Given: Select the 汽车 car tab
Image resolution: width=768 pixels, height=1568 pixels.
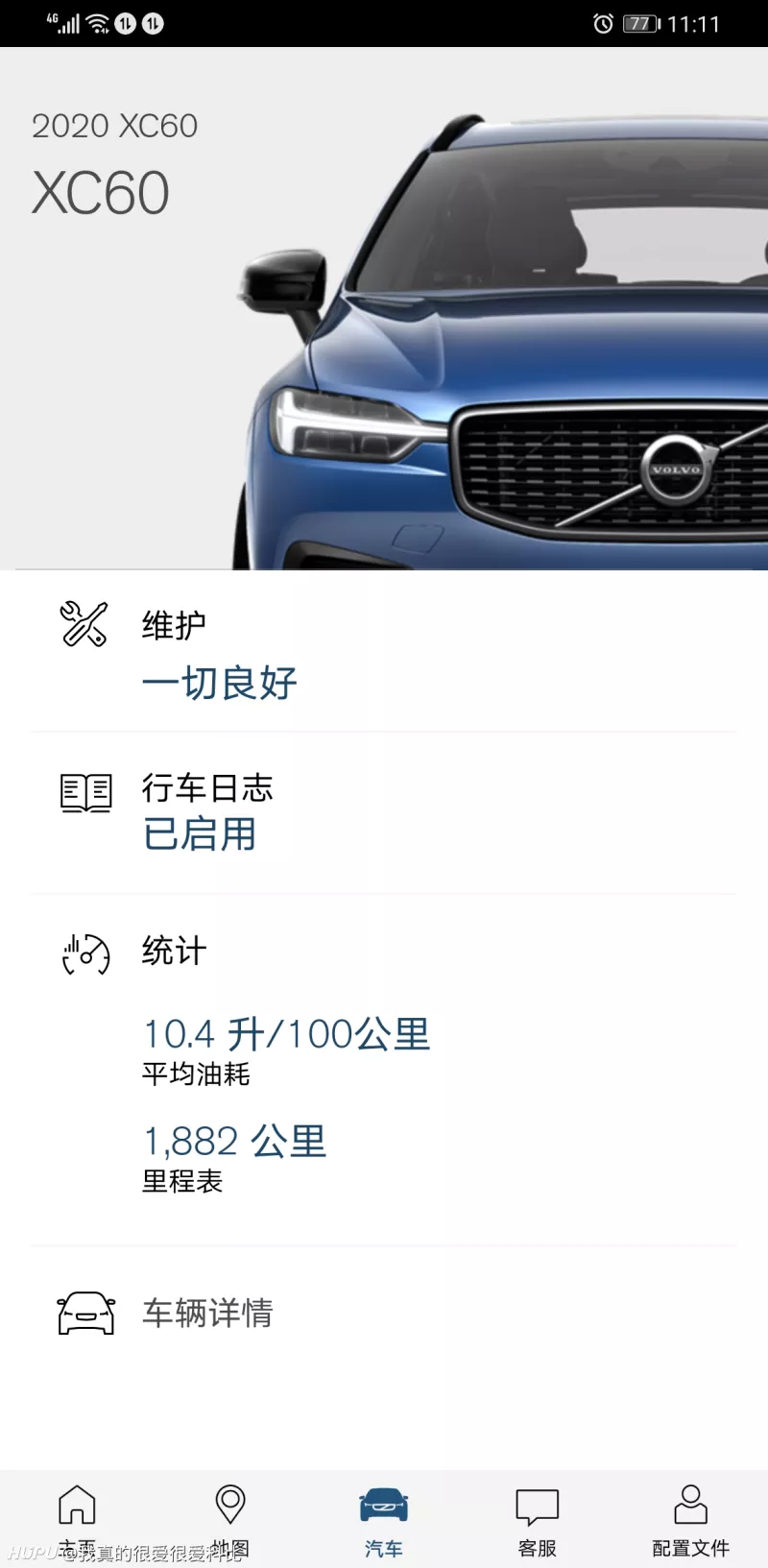Looking at the screenshot, I should click(x=384, y=1519).
